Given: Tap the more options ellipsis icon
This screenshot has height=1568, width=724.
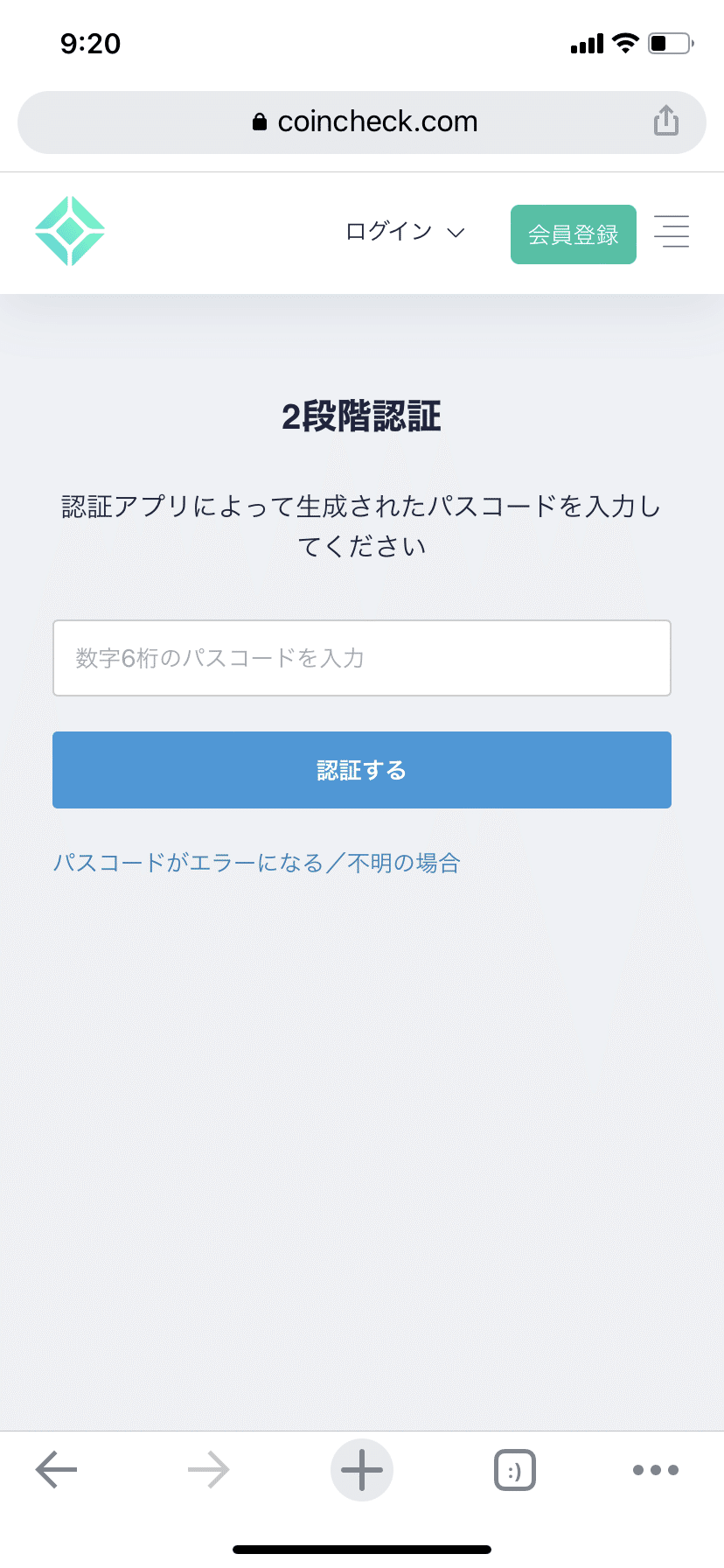Looking at the screenshot, I should 656,1469.
